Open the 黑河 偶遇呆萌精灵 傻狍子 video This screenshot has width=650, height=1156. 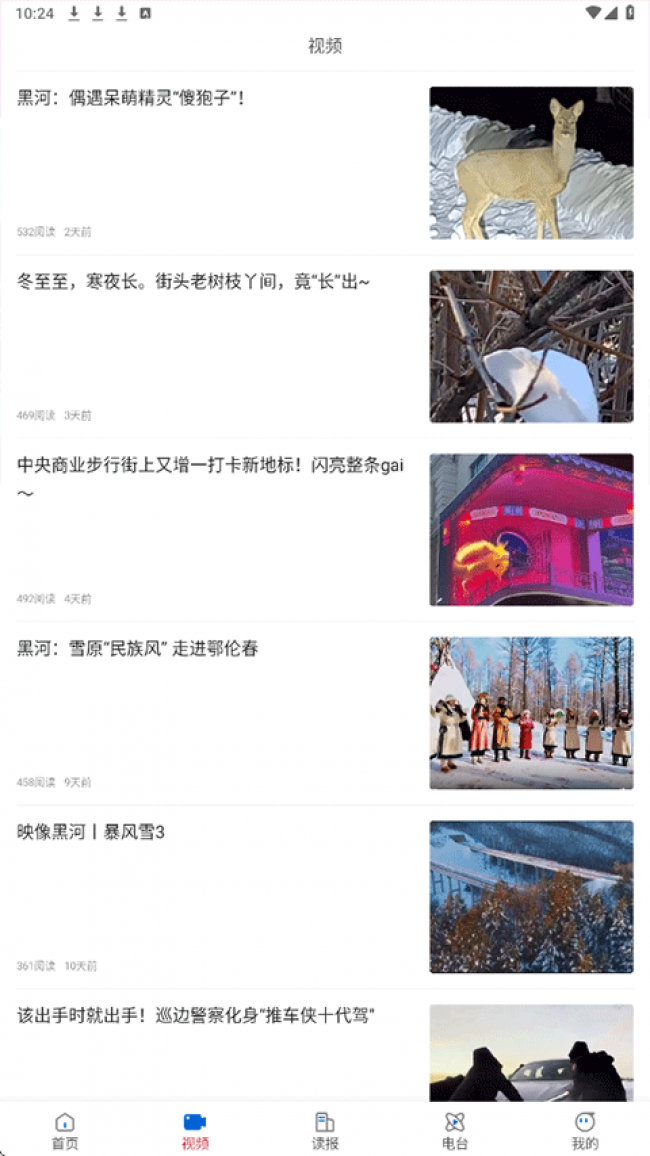[x=325, y=163]
